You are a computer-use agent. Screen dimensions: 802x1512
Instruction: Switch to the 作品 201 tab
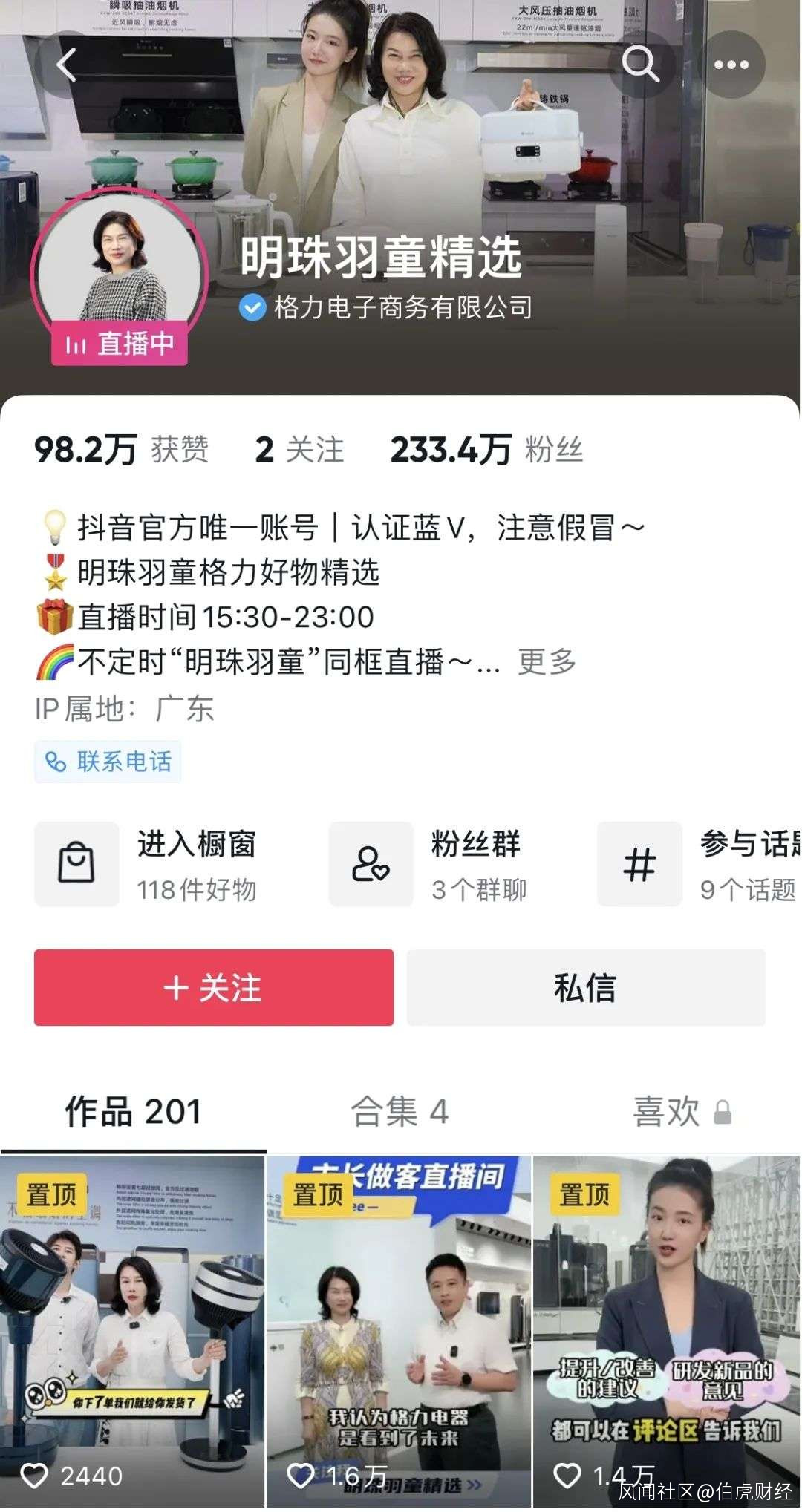pos(134,1111)
